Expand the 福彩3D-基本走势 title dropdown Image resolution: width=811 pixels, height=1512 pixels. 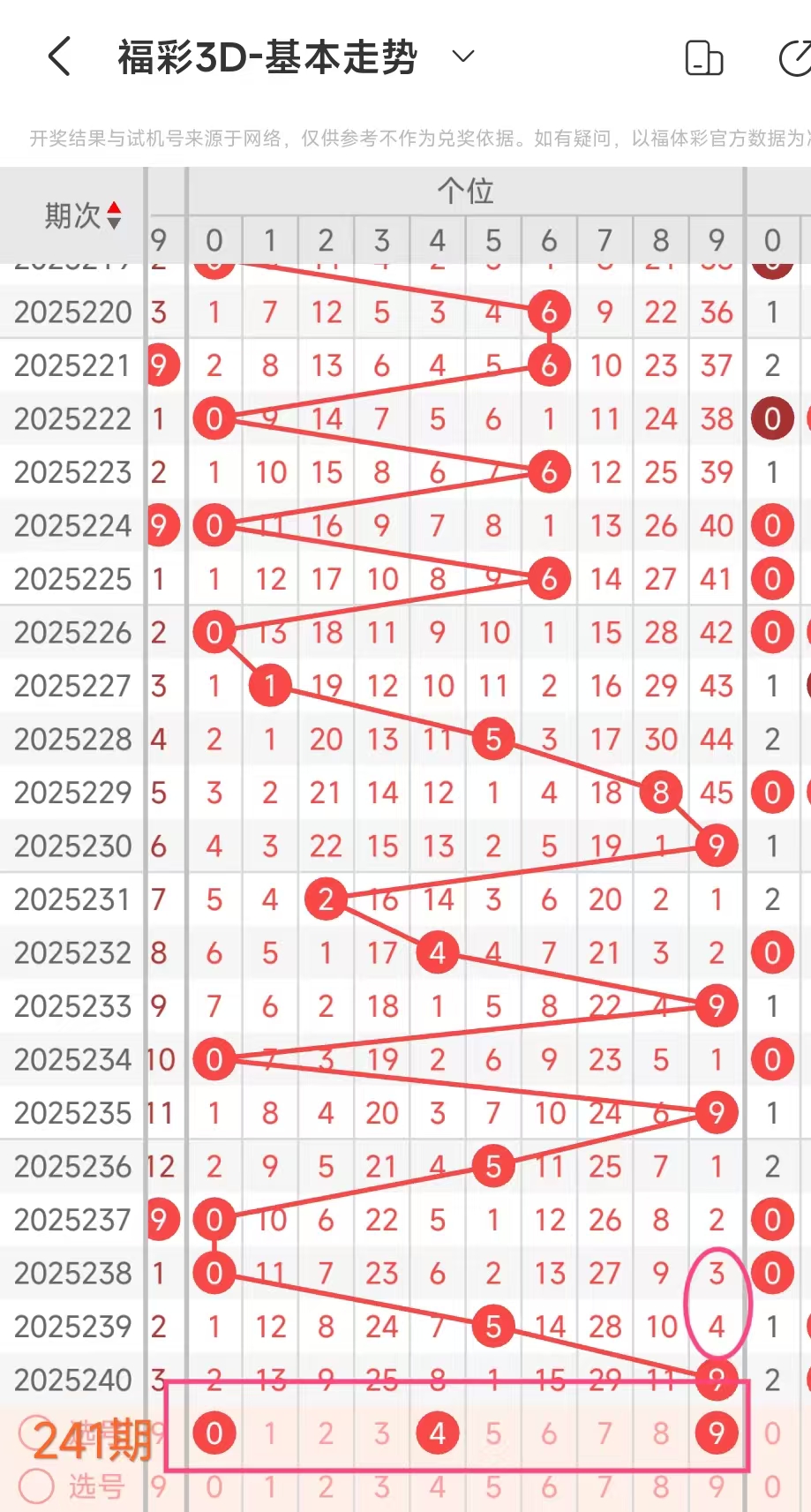(463, 56)
